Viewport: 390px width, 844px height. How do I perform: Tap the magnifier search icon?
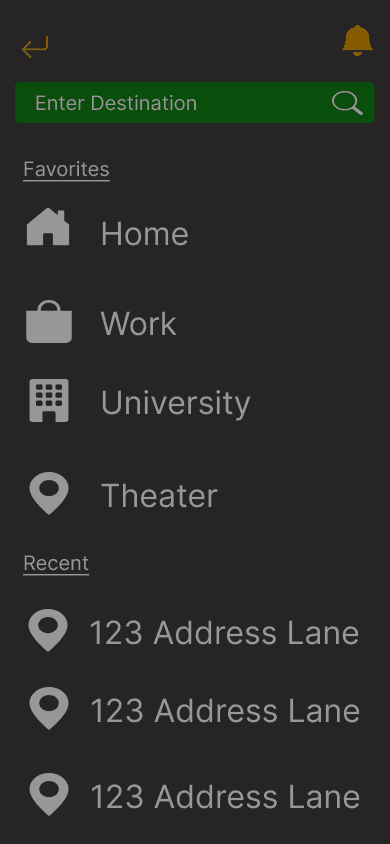(347, 103)
